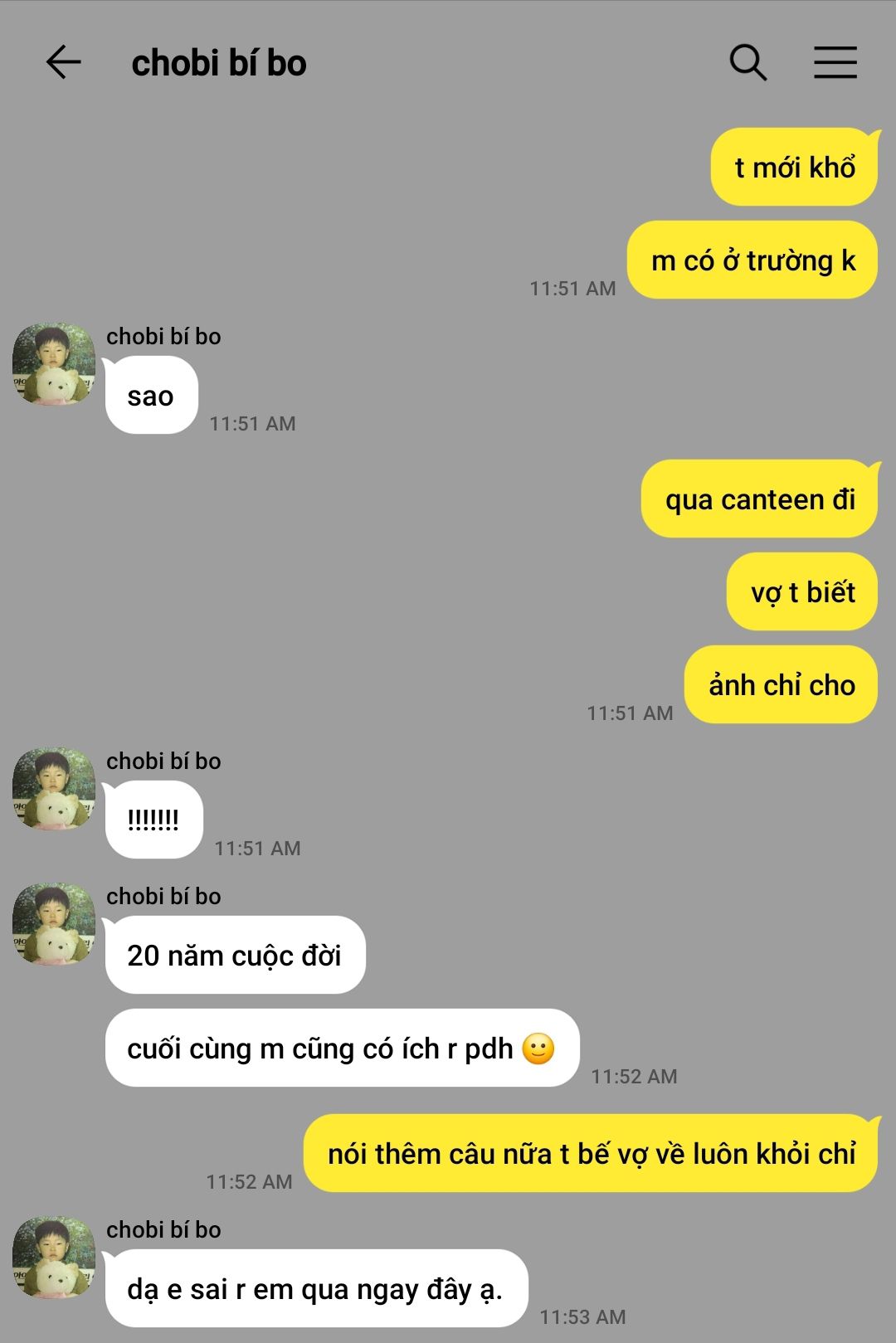Screen dimensions: 896x1343
Task: Open avatar next to "dạ e sai r" message
Action: tap(54, 1258)
